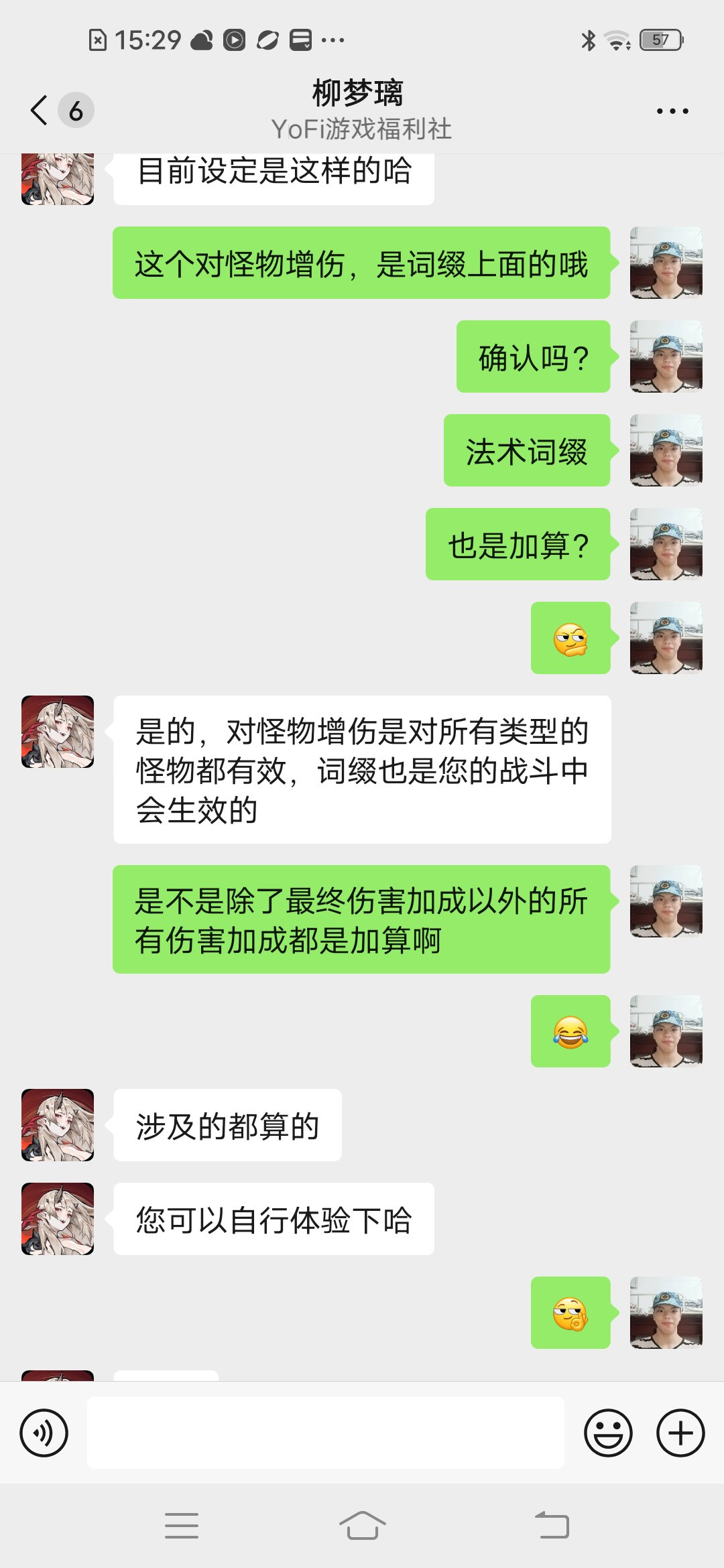Tap the message text field
Image resolution: width=724 pixels, height=1568 pixels.
(x=325, y=1433)
